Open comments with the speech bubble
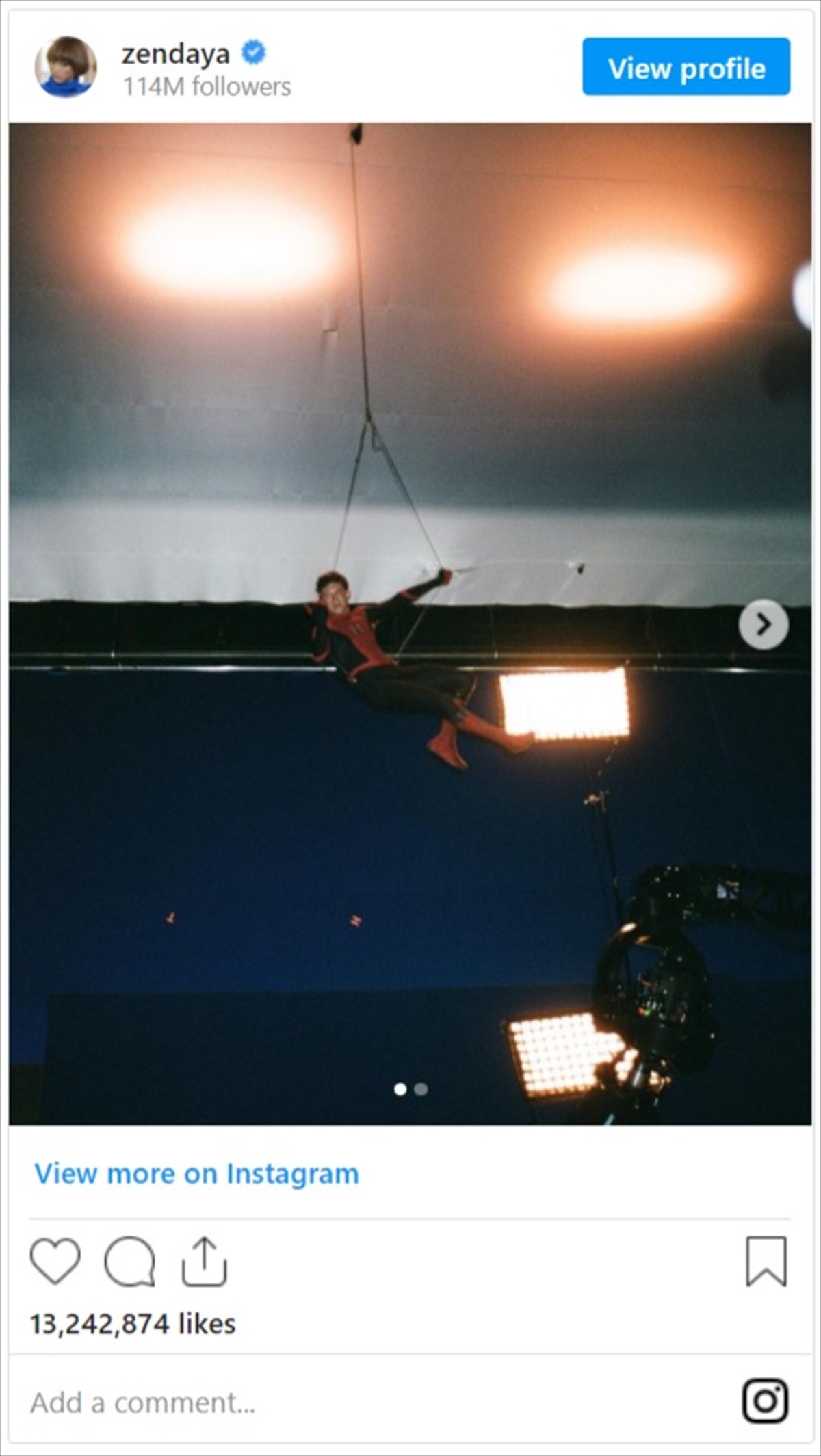Screen dimensions: 821x1456 click(129, 1261)
